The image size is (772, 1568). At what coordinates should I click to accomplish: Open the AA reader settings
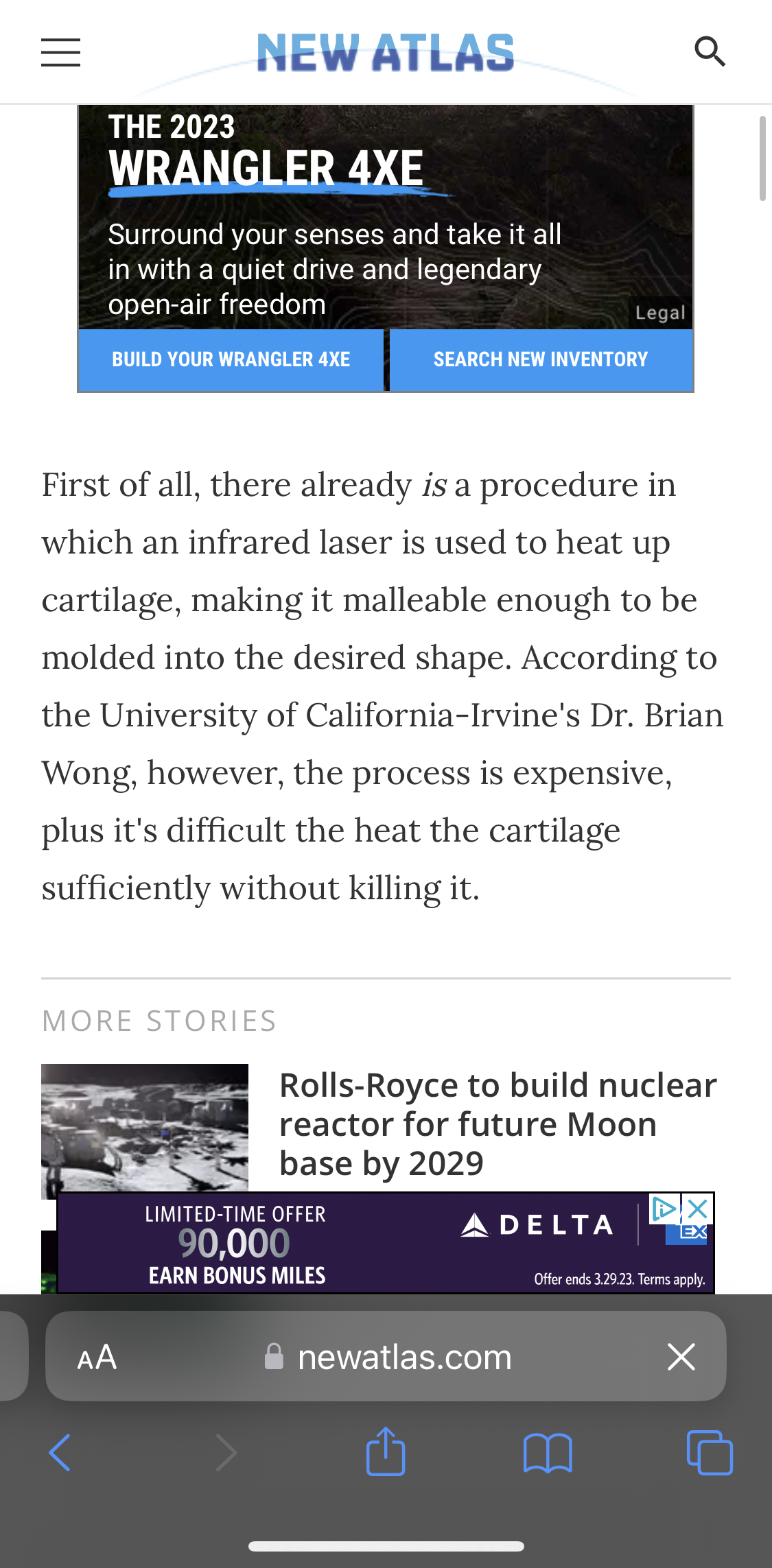[x=97, y=1357]
